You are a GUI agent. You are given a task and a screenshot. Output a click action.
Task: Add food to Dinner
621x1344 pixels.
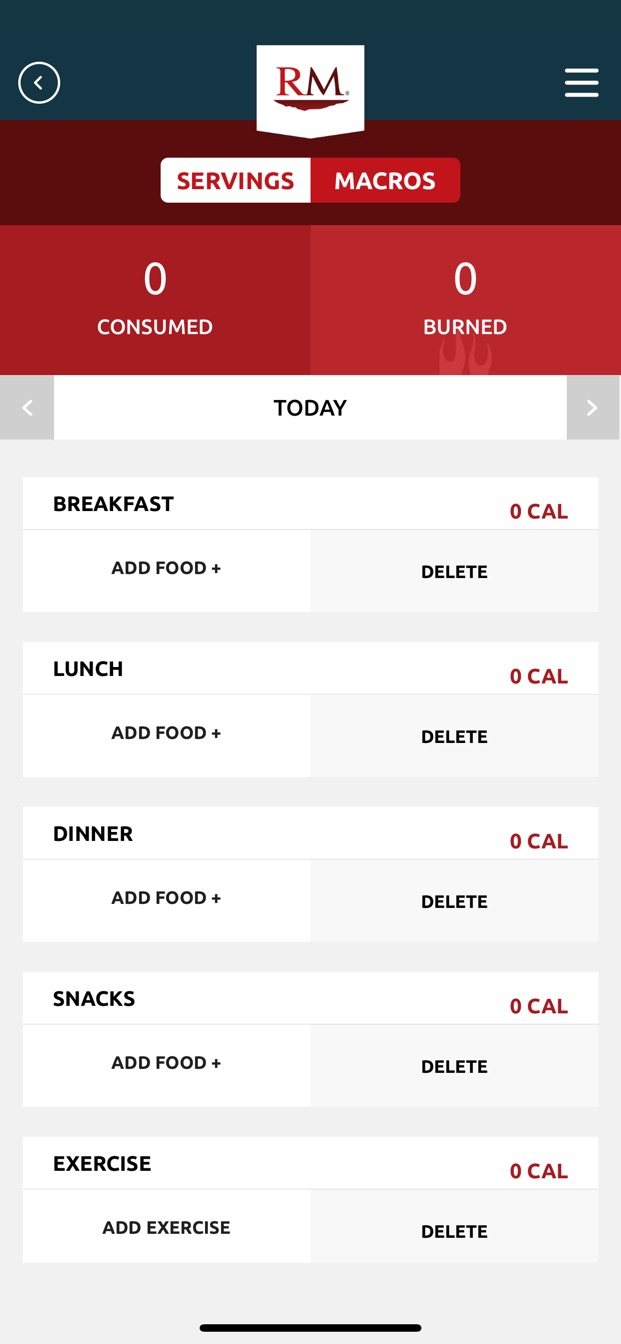[x=166, y=898]
